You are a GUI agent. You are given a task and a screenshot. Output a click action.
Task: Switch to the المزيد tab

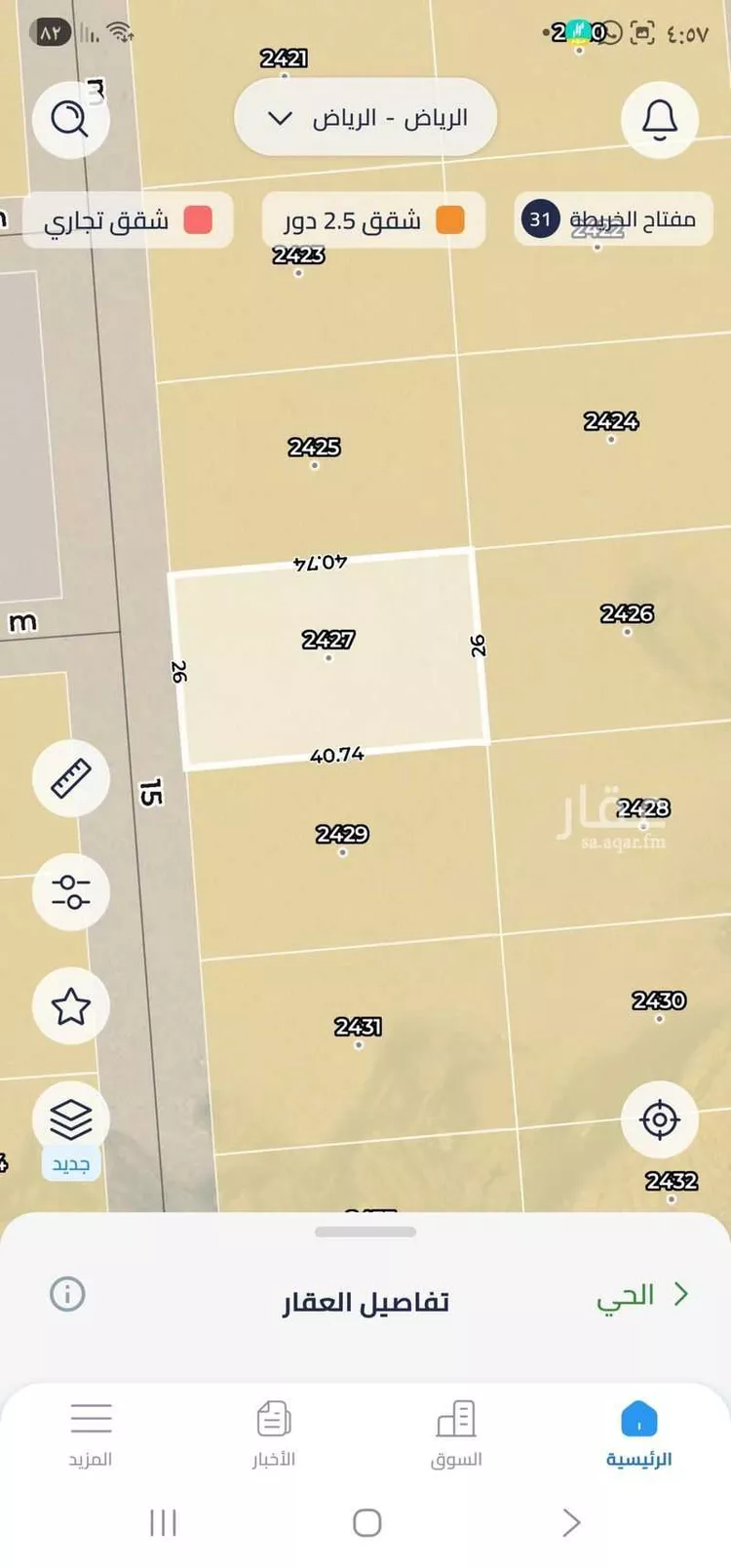[91, 1433]
